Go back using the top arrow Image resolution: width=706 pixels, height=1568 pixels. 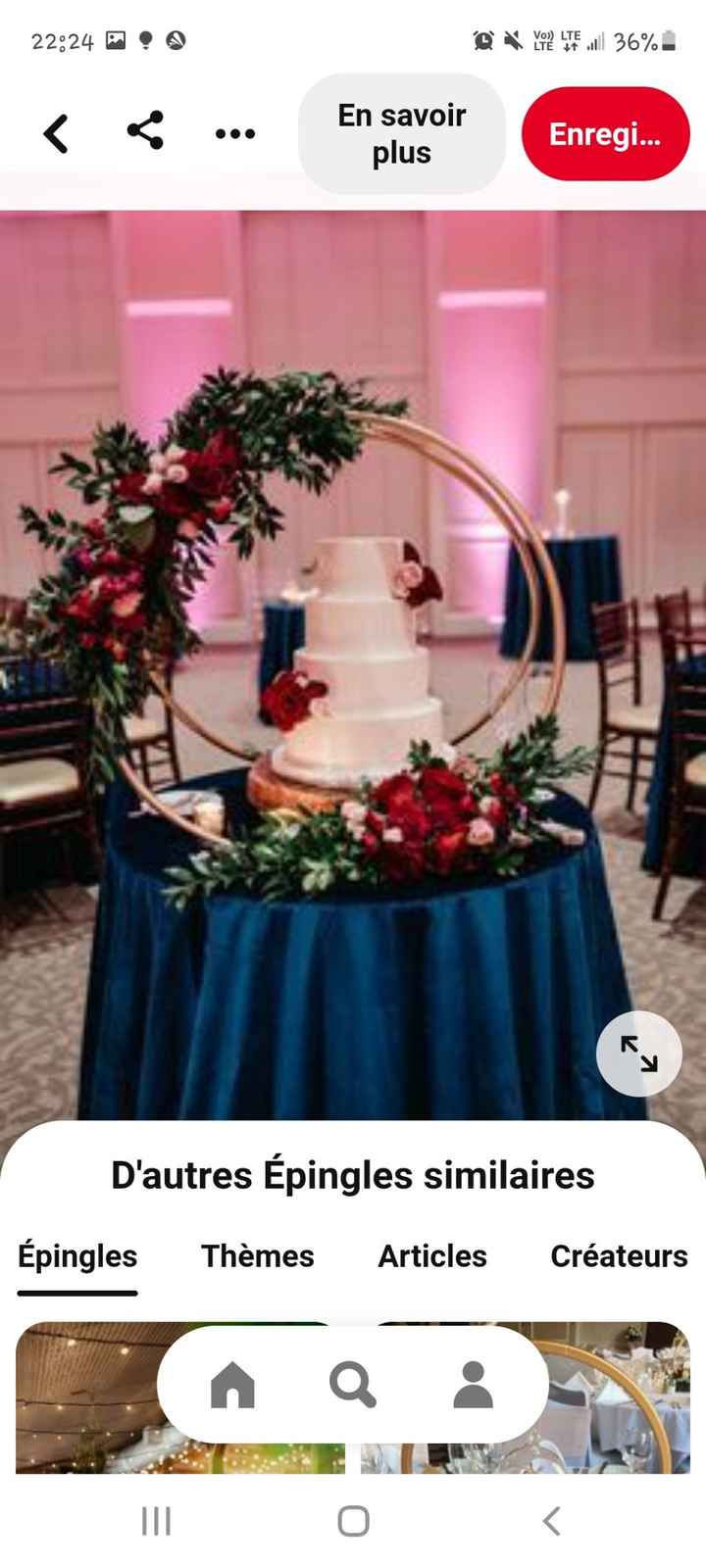[56, 133]
